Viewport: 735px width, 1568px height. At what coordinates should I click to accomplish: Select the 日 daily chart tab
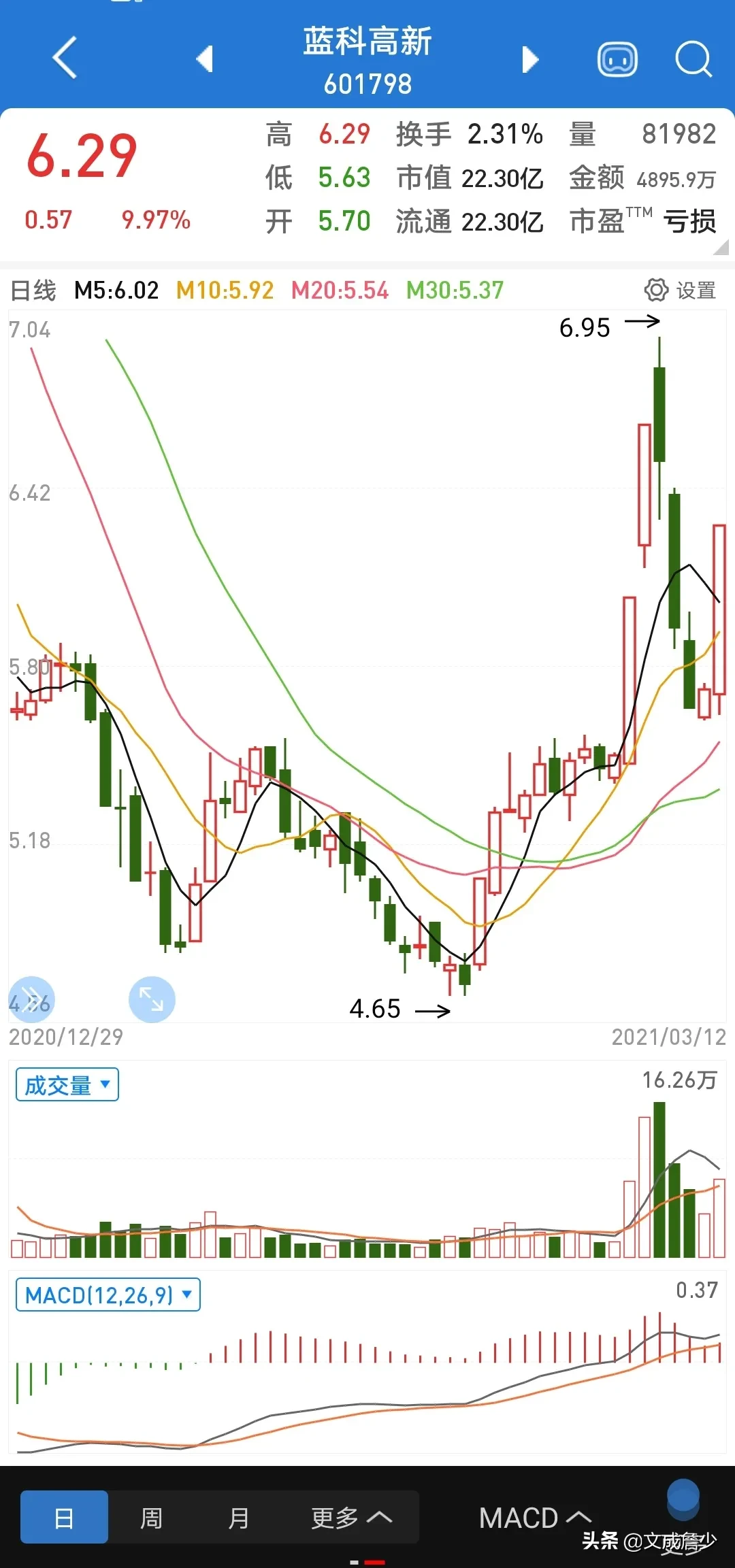[64, 1517]
